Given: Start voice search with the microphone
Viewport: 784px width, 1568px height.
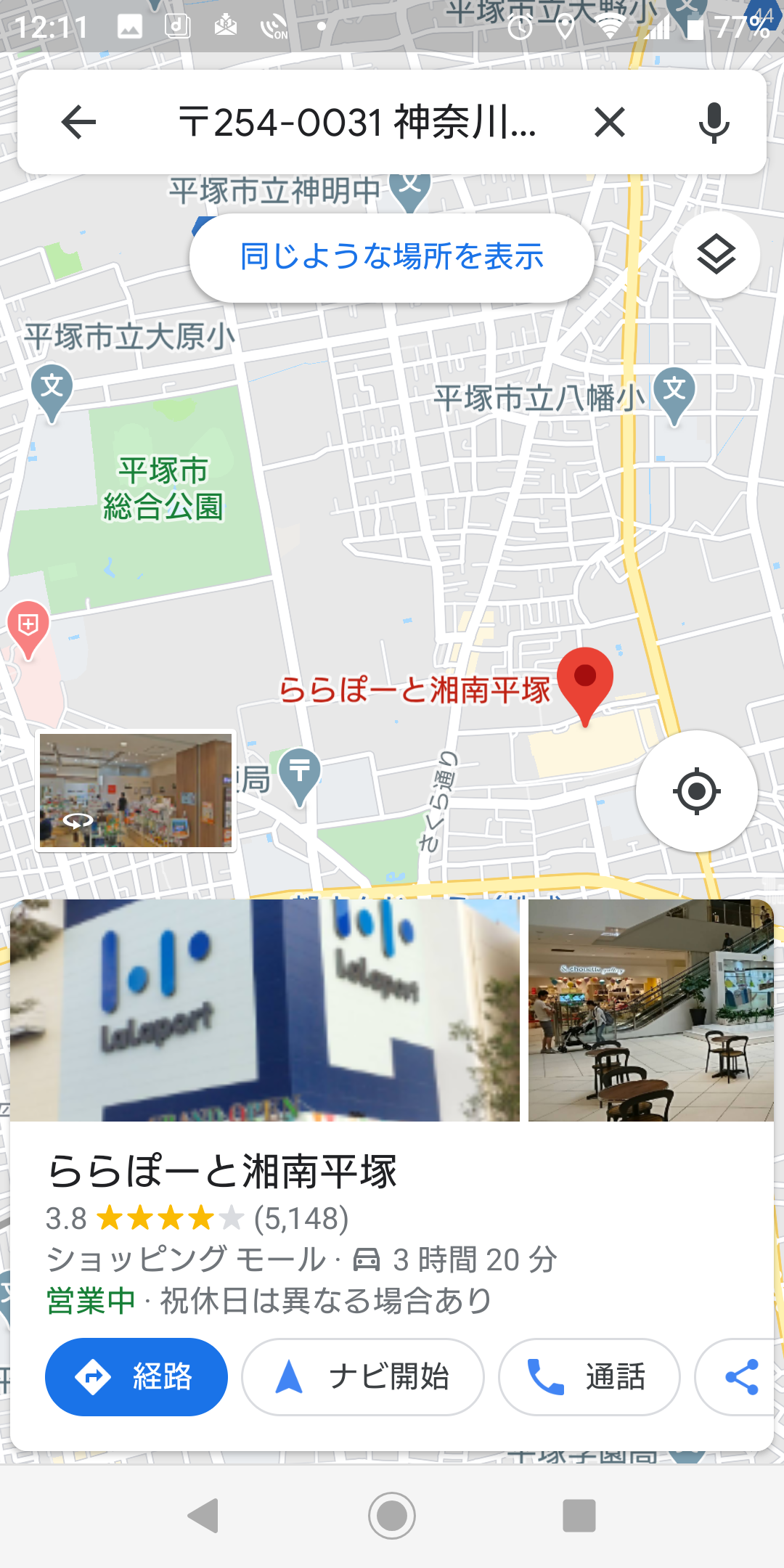Looking at the screenshot, I should click(714, 122).
